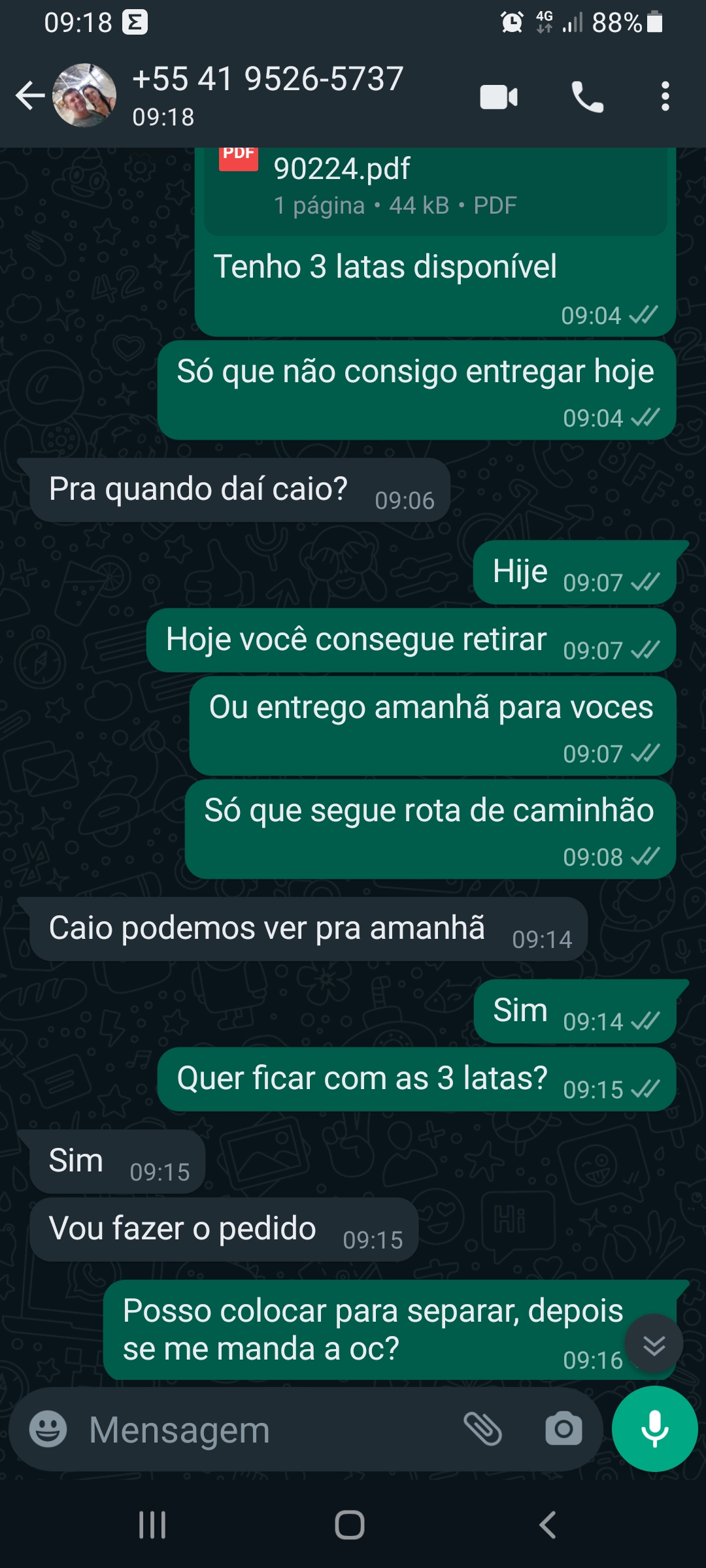Open the emoji picker

48,1429
